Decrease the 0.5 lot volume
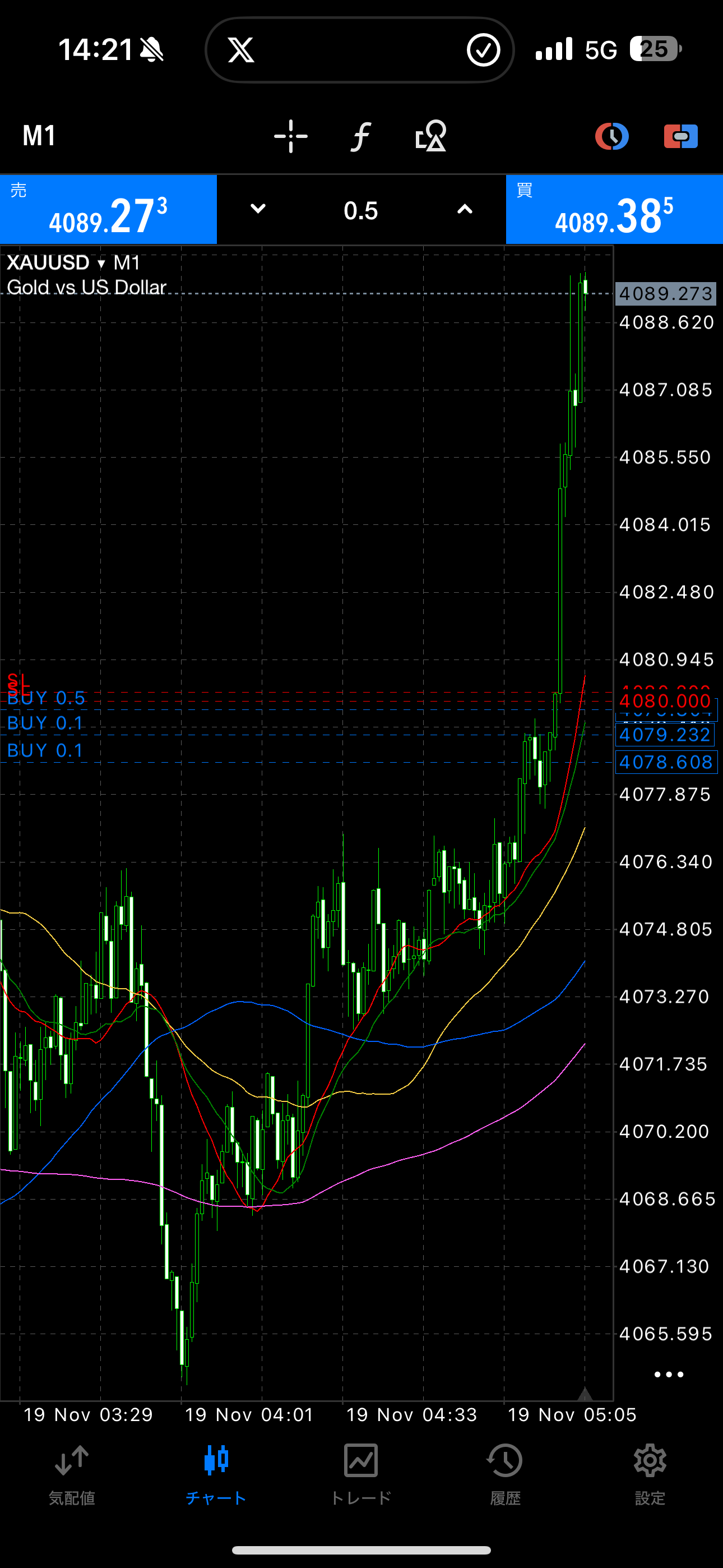Viewport: 723px width, 1568px height. (x=258, y=209)
